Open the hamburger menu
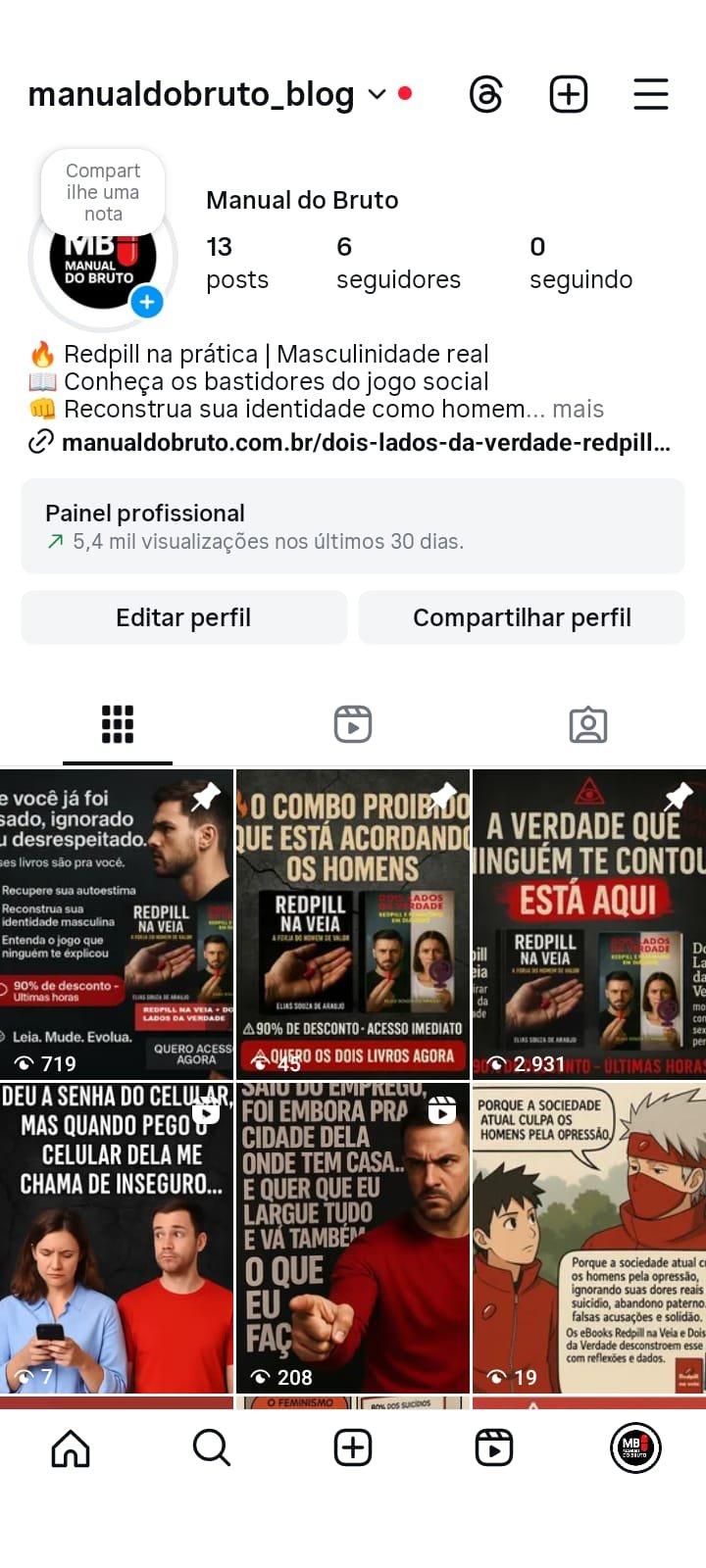706x1568 pixels. tap(650, 95)
